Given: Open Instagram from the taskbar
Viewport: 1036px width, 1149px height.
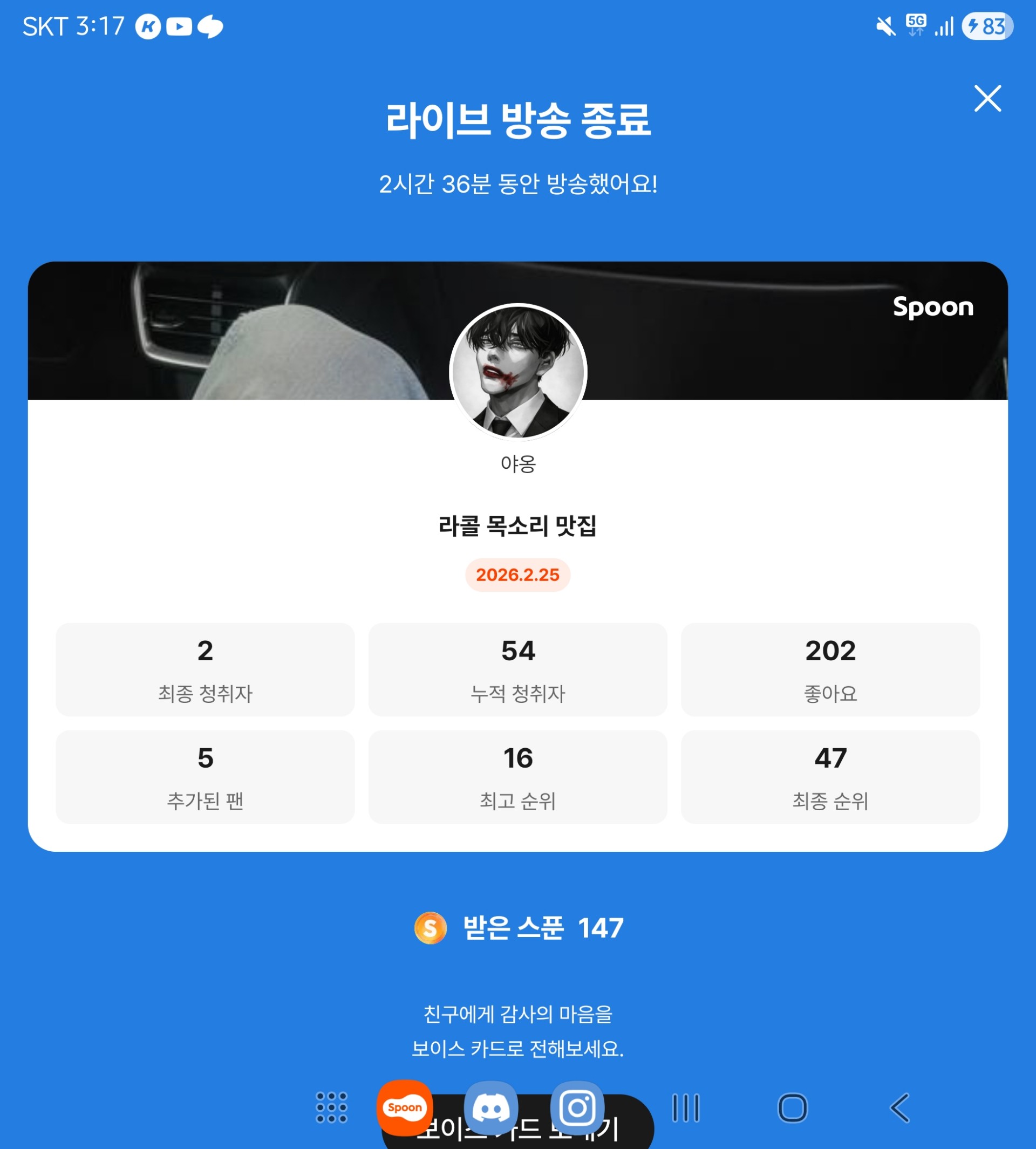Looking at the screenshot, I should click(577, 1107).
